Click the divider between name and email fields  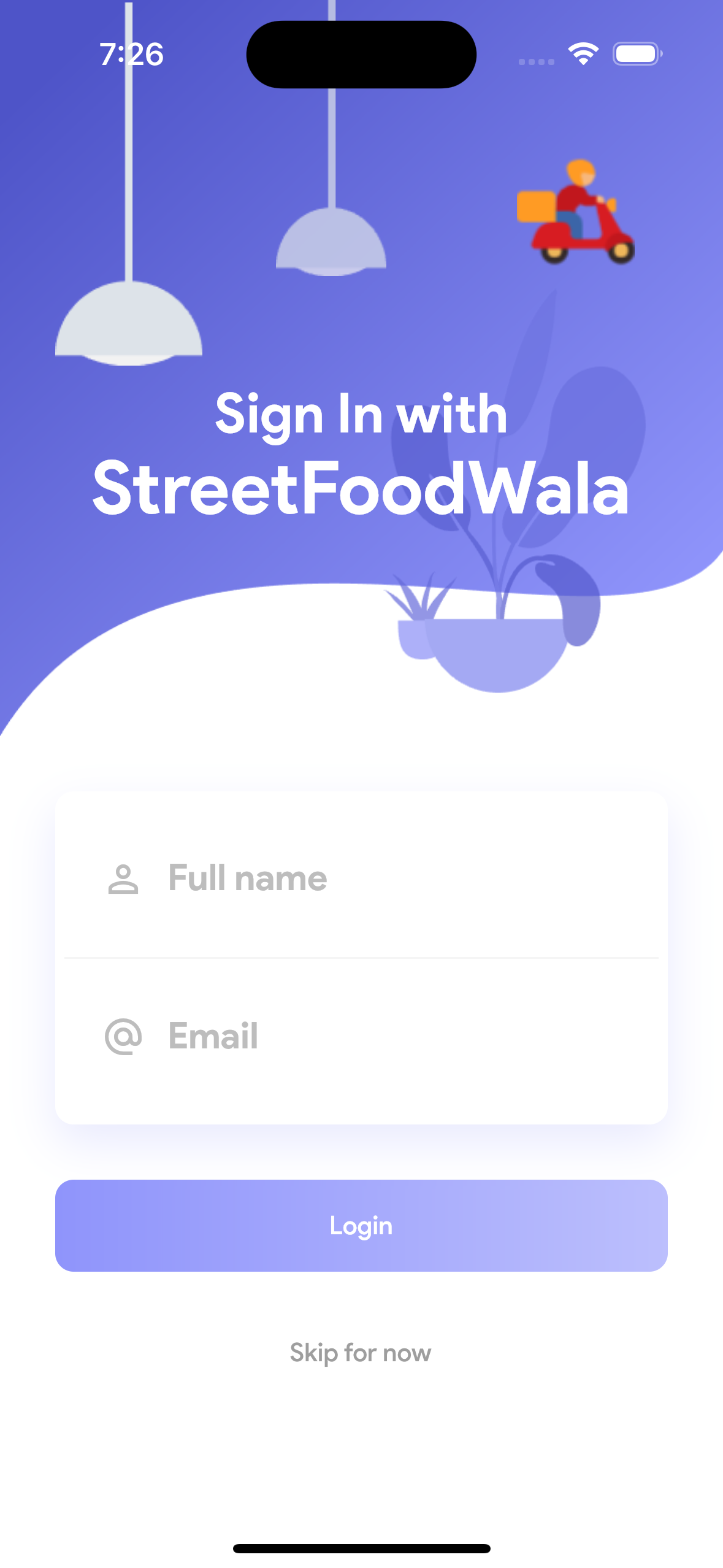[x=361, y=956]
